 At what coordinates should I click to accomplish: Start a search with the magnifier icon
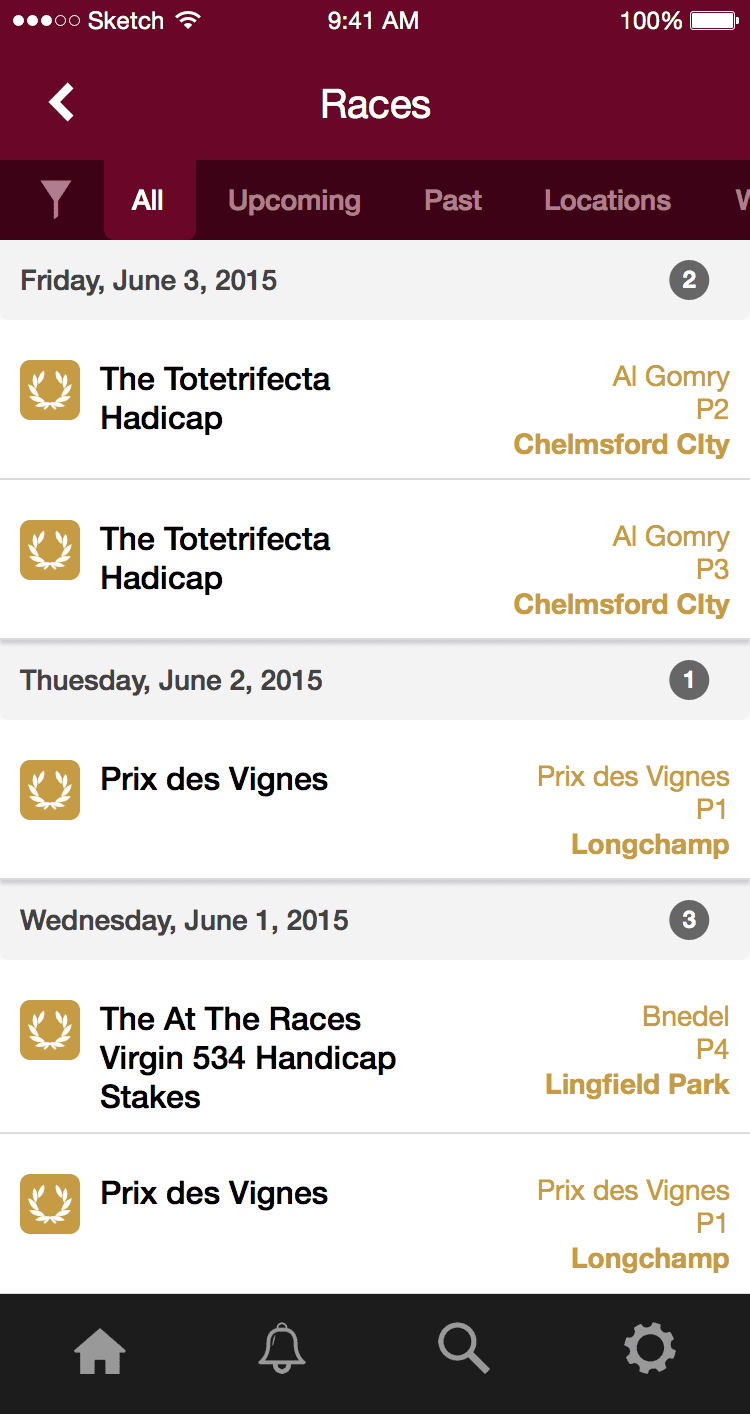coord(463,1348)
